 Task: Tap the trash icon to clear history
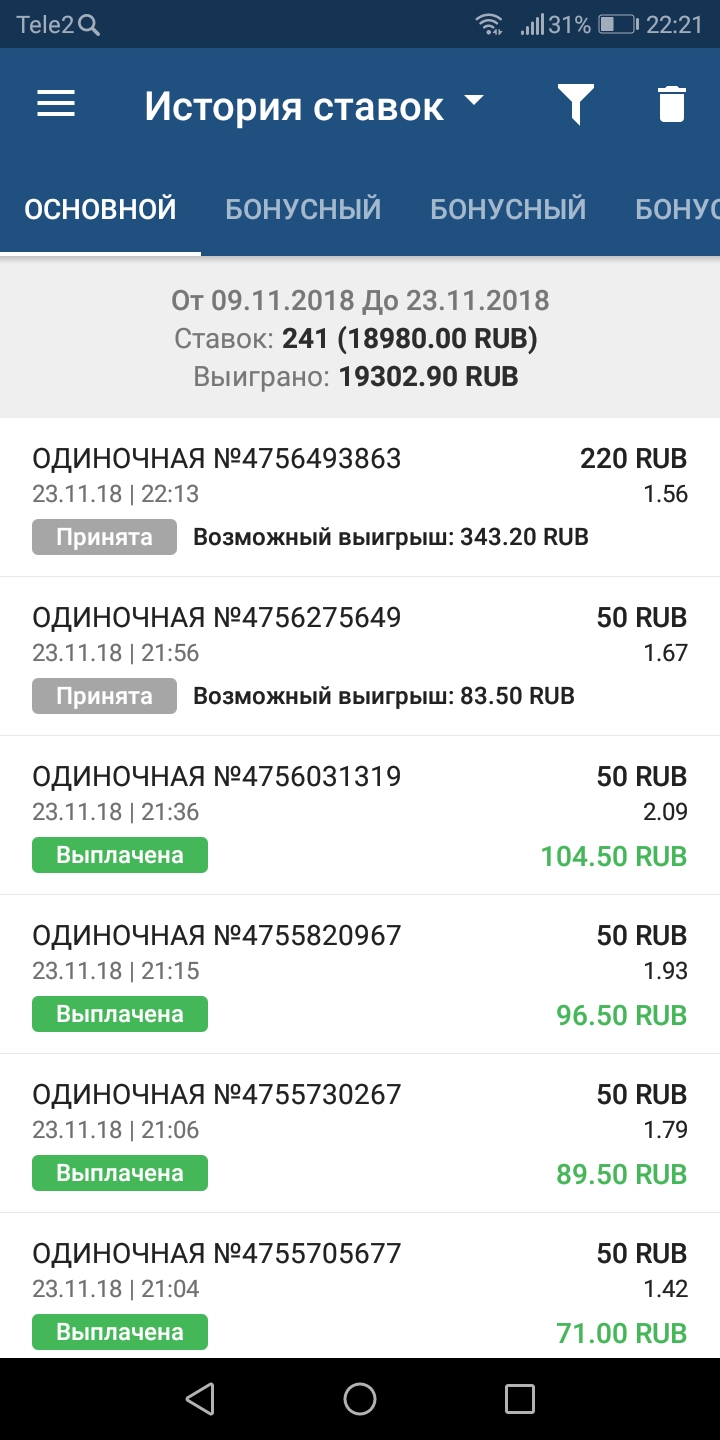click(x=672, y=104)
